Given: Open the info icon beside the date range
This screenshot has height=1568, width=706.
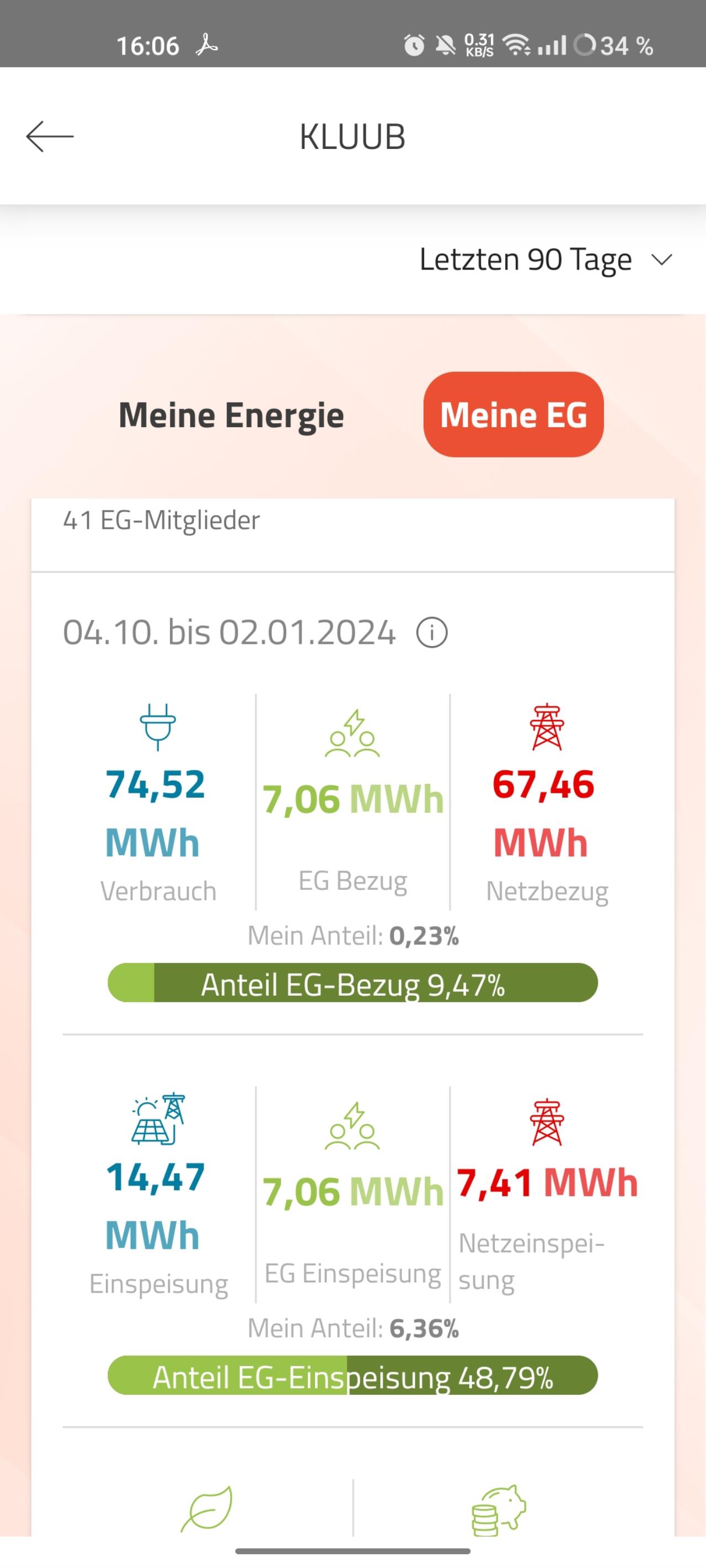Looking at the screenshot, I should [x=432, y=632].
